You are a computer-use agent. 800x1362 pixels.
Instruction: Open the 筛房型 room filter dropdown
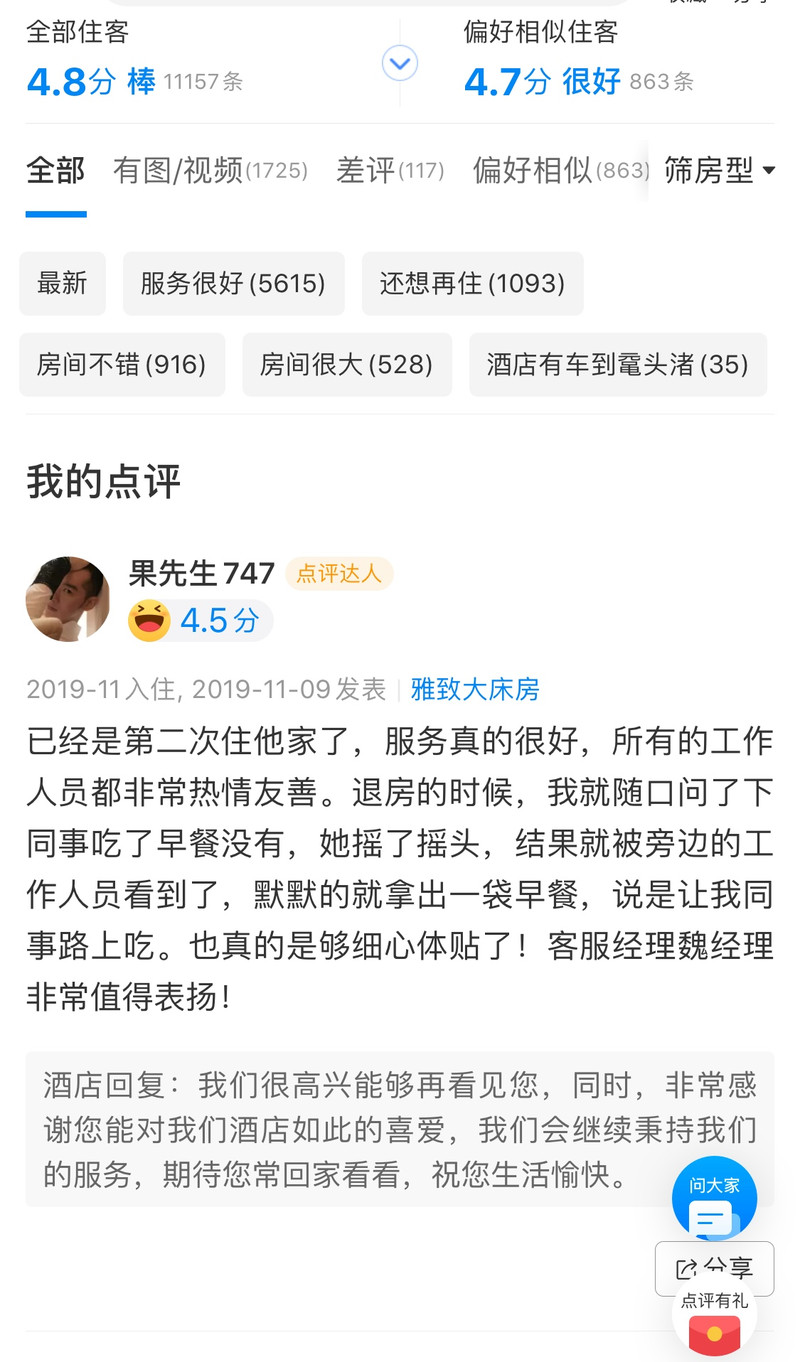click(x=718, y=171)
